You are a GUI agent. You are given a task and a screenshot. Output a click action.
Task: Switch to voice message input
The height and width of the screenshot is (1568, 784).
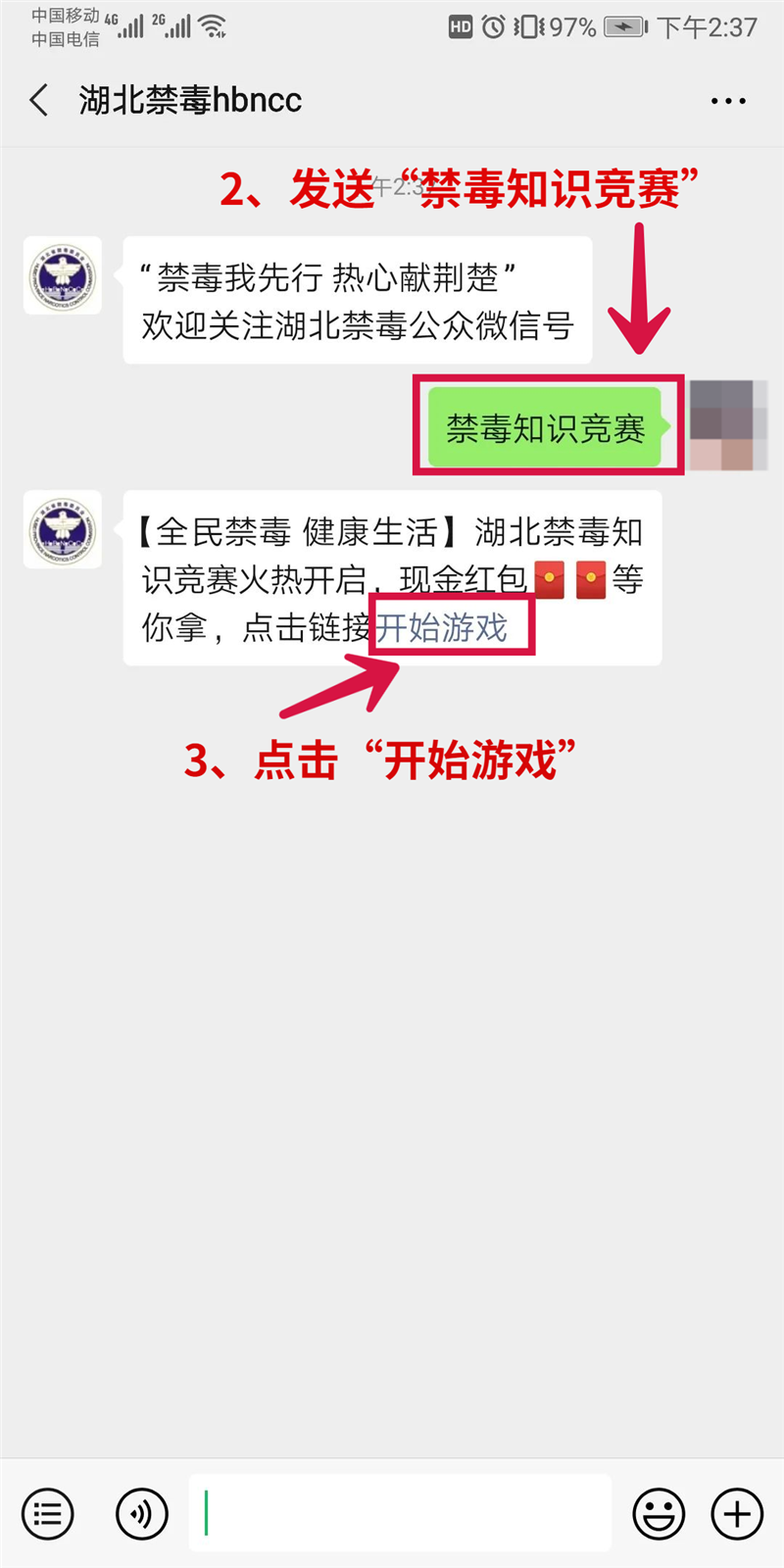point(142,1514)
